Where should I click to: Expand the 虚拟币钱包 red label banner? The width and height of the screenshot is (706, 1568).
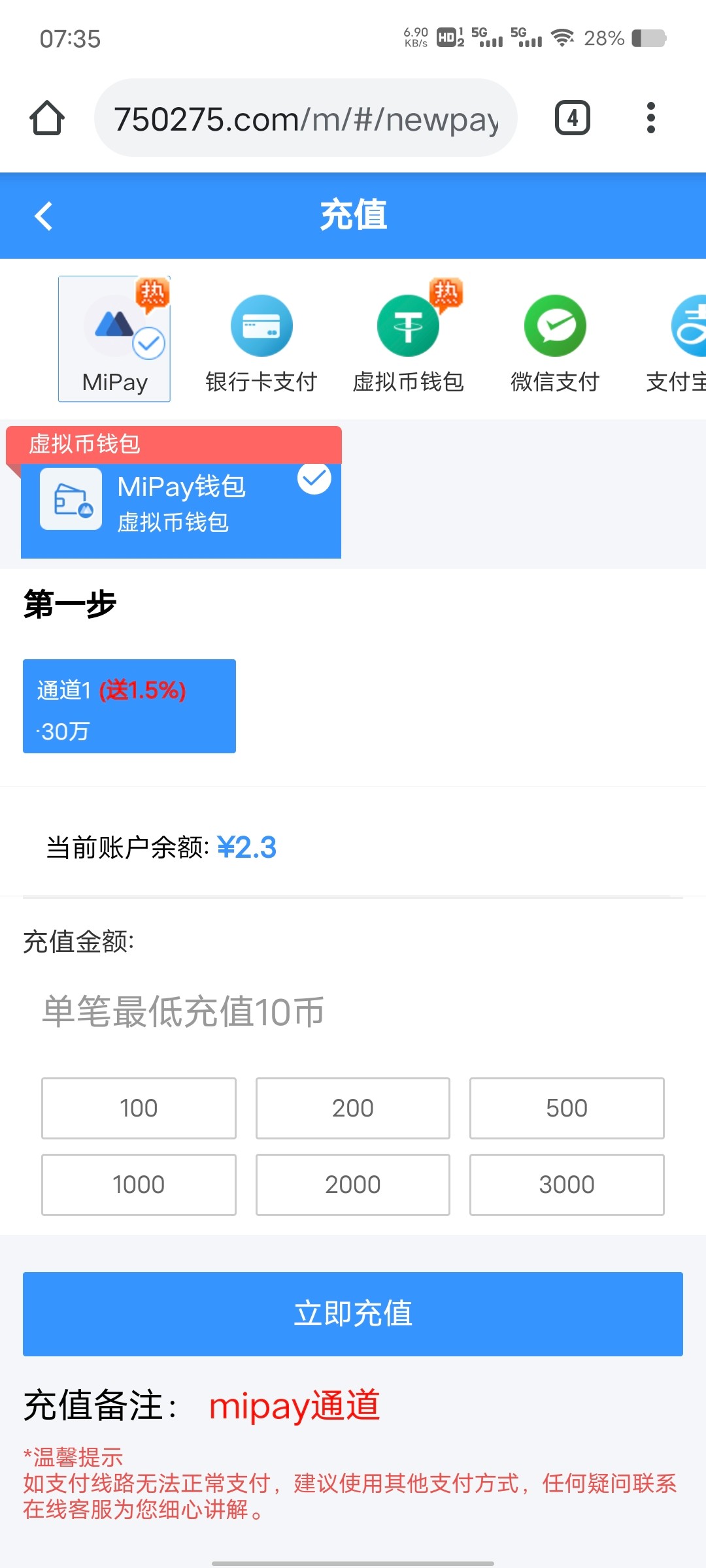(x=174, y=445)
